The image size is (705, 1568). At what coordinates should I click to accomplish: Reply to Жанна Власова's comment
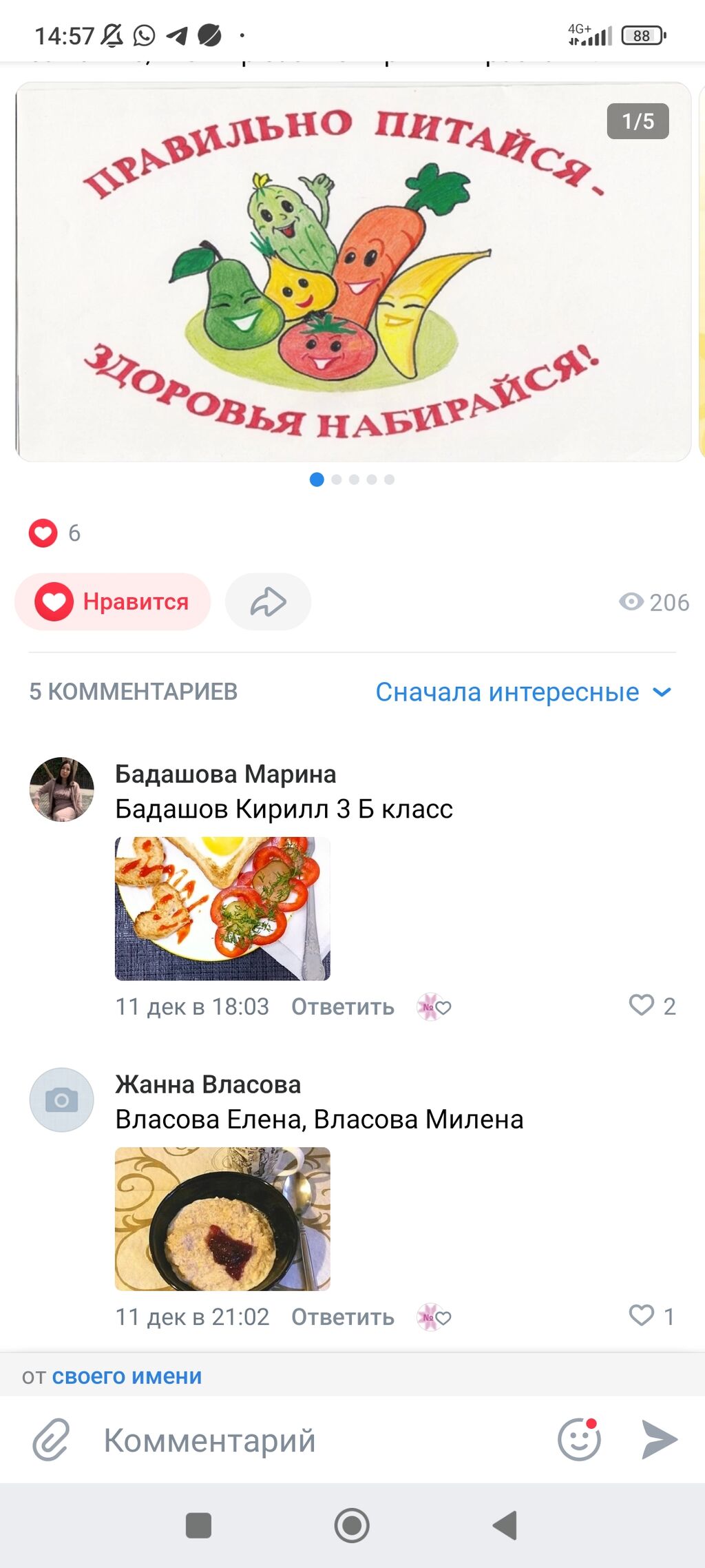tap(342, 1317)
